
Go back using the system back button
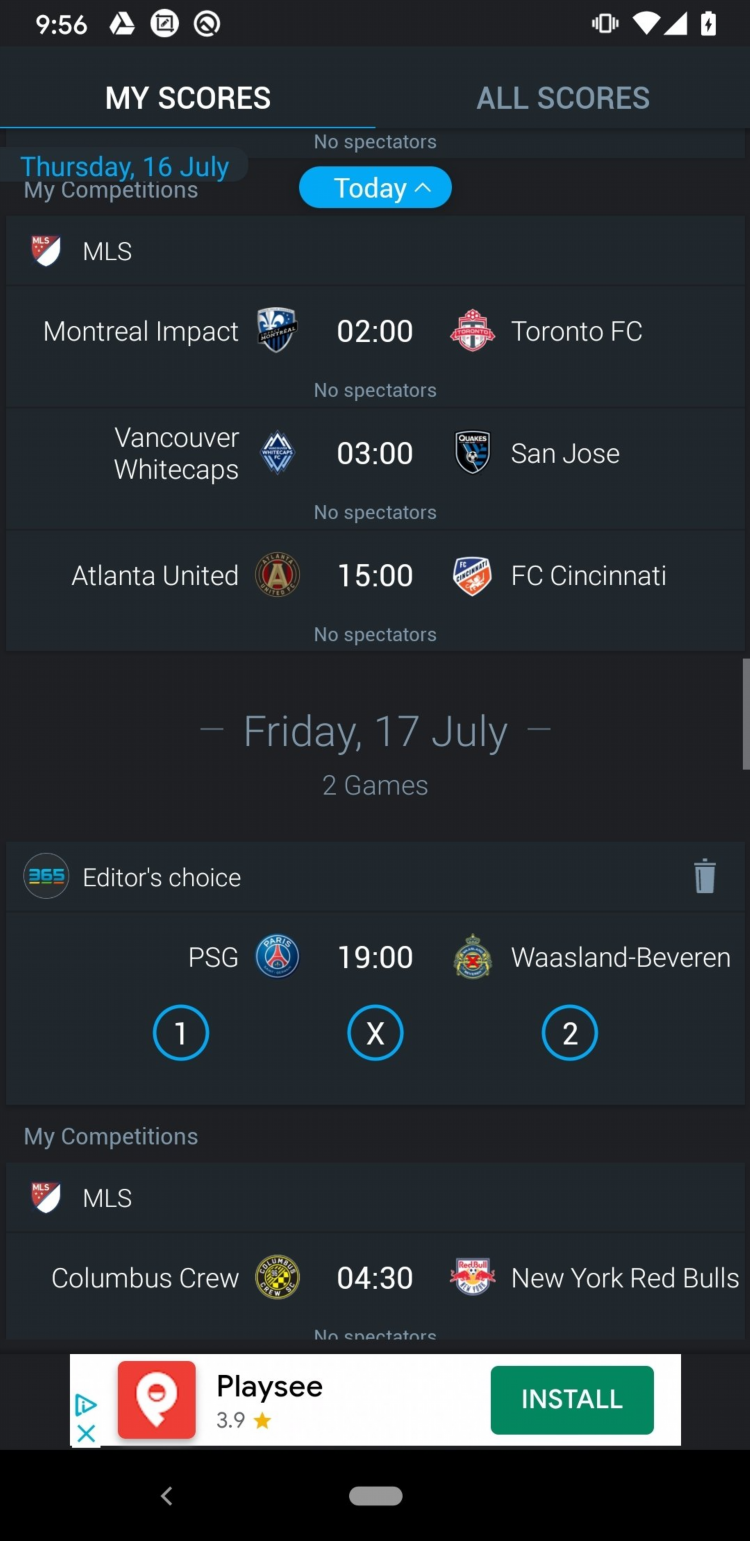pyautogui.click(x=167, y=1496)
